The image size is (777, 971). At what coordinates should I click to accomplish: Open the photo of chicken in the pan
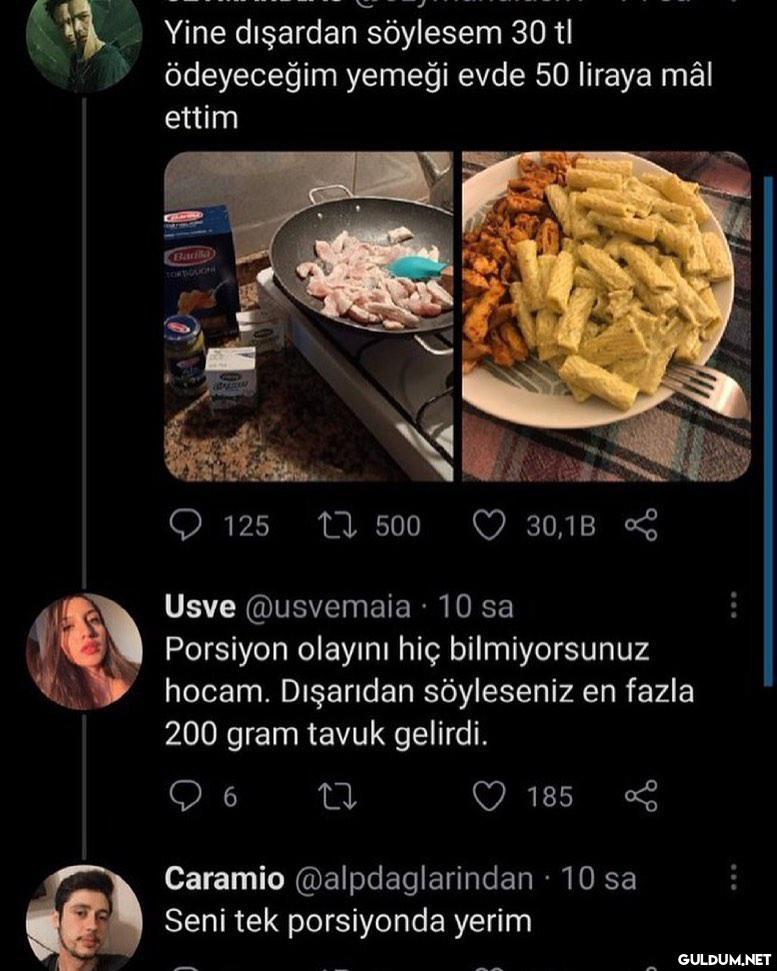point(308,316)
